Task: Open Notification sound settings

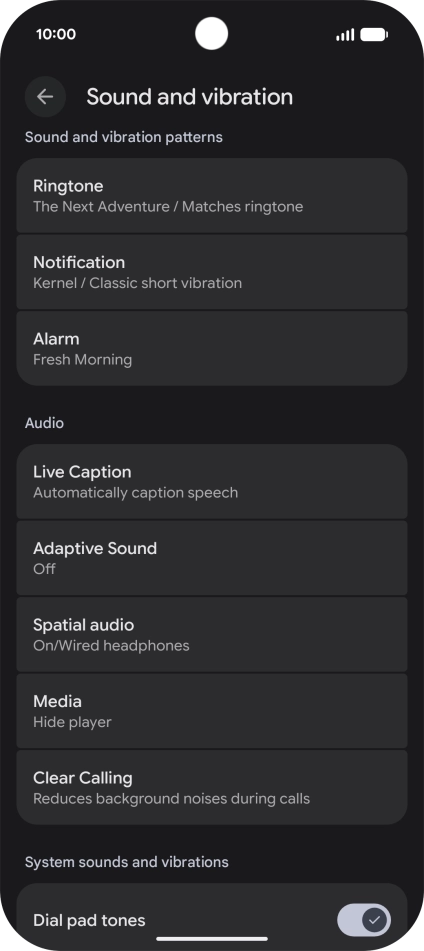Action: tap(212, 272)
